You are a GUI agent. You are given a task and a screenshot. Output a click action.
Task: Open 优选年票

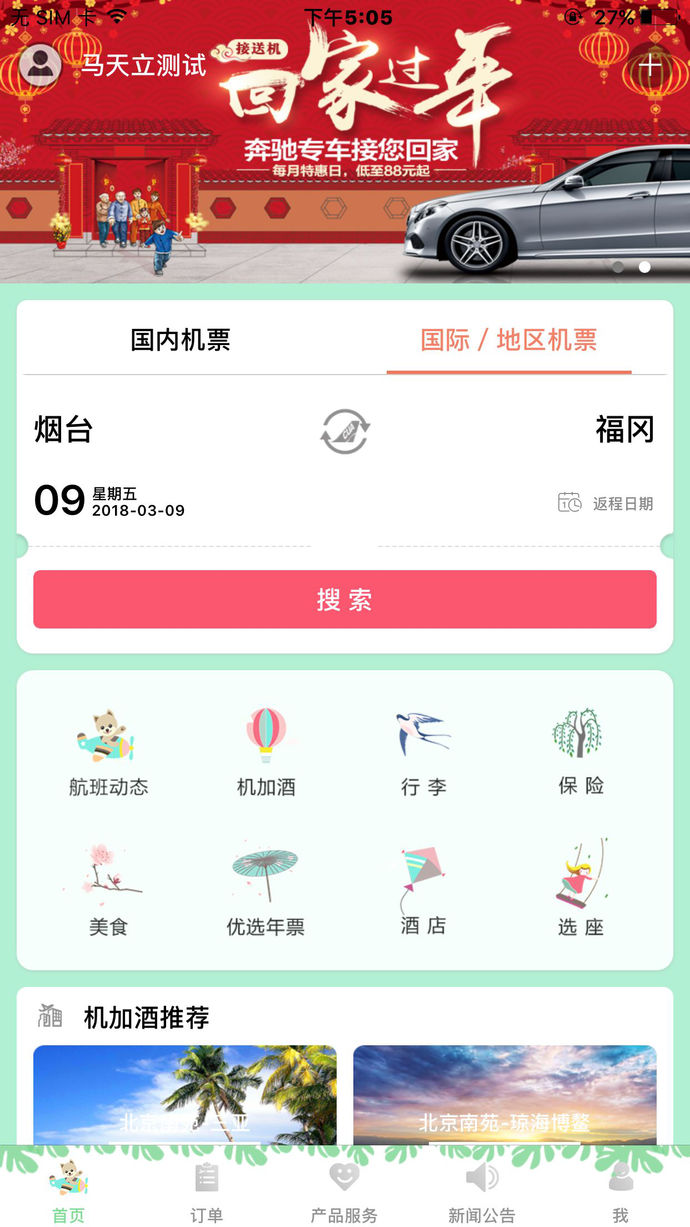tap(266, 891)
